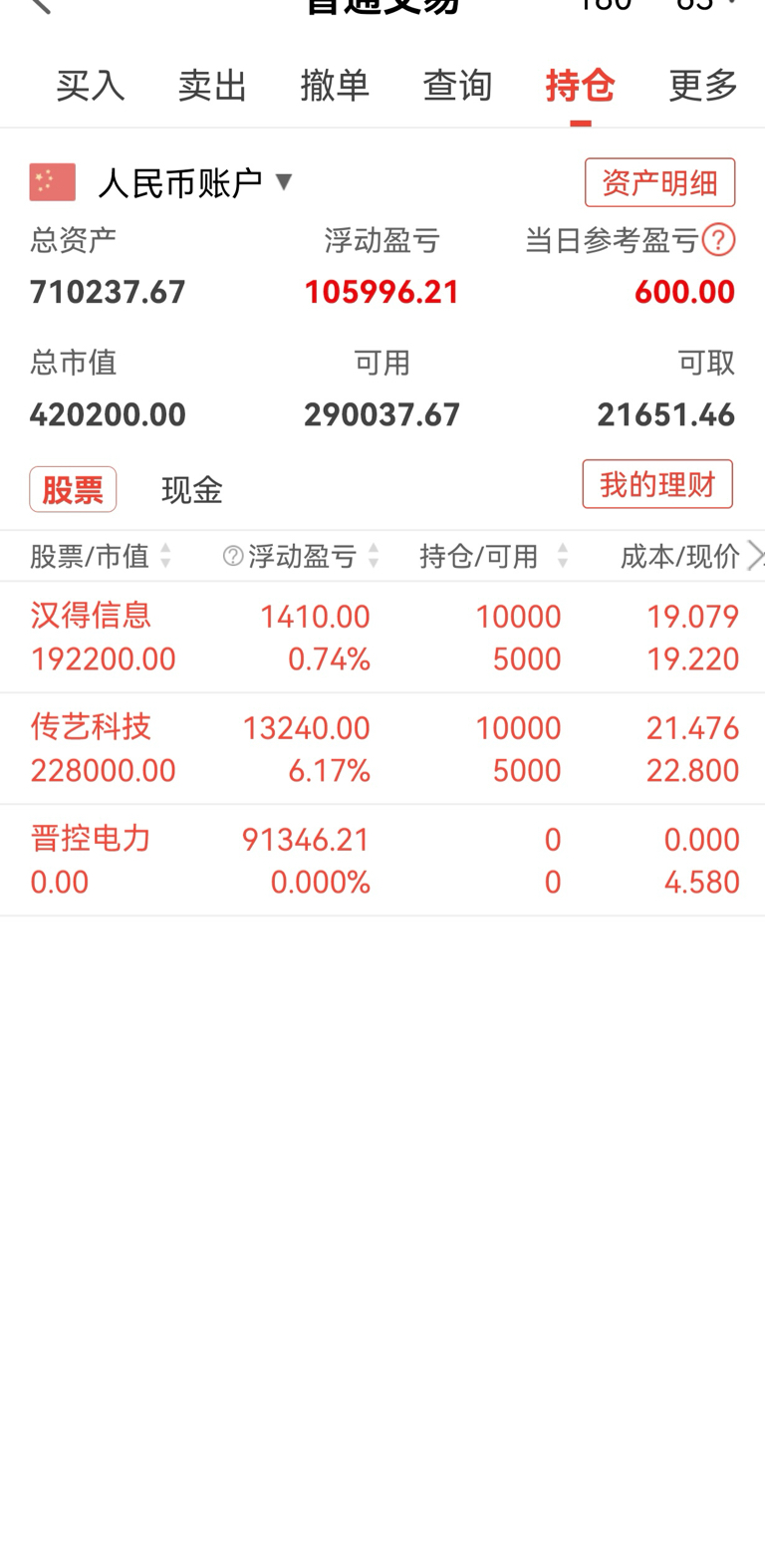Image resolution: width=765 pixels, height=1568 pixels.
Task: Sort by 浮动盈亏 column
Action: 303,556
